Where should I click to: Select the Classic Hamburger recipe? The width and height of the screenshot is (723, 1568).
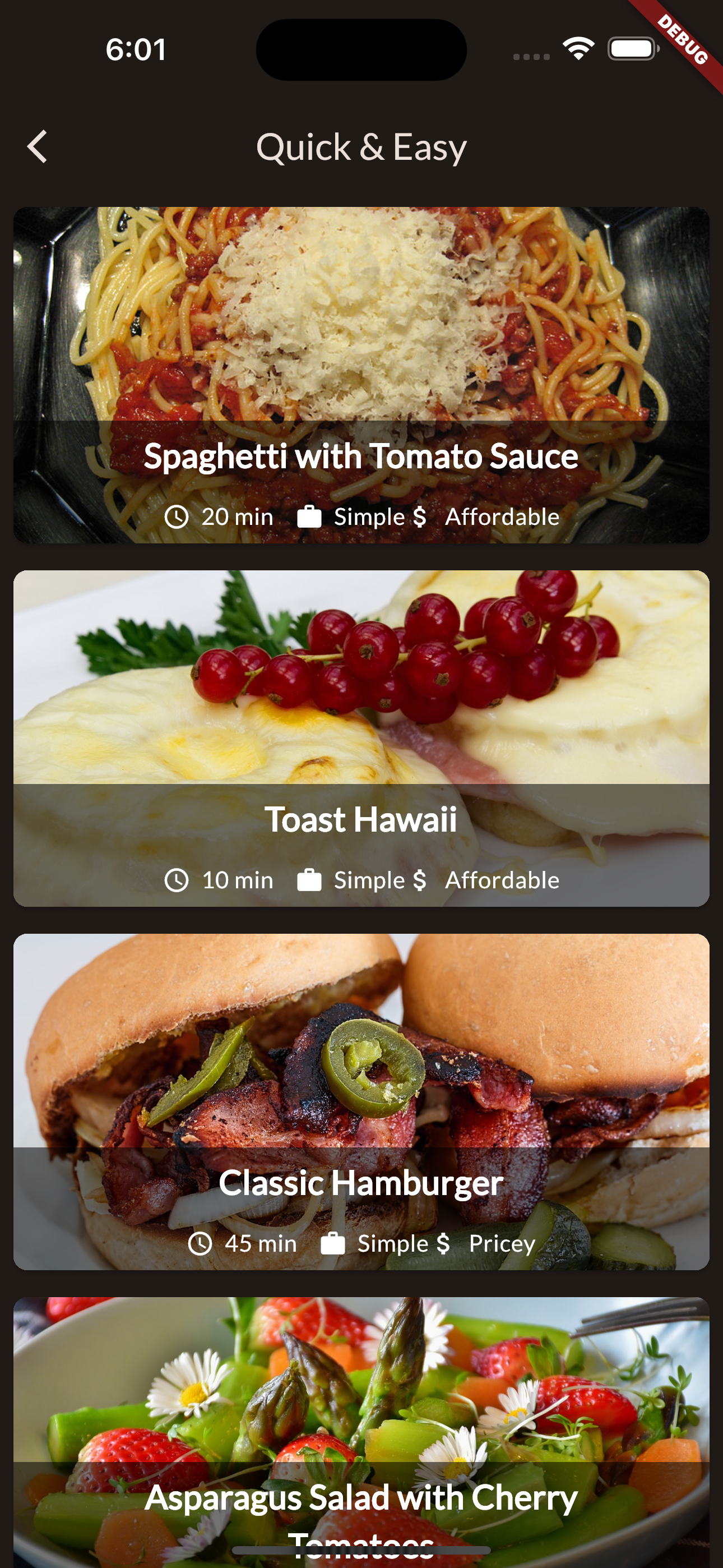[361, 1102]
